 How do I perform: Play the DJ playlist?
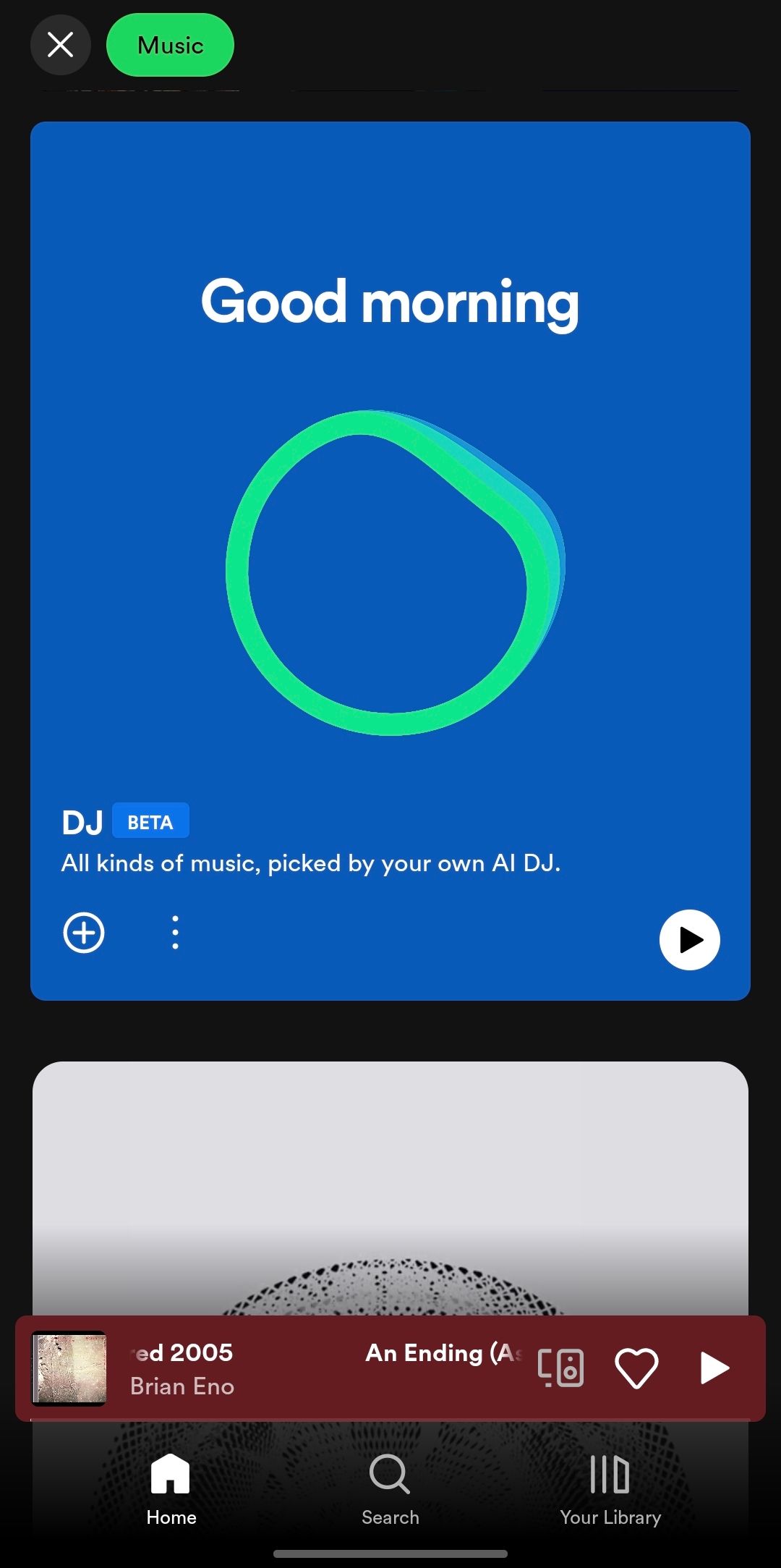click(688, 939)
